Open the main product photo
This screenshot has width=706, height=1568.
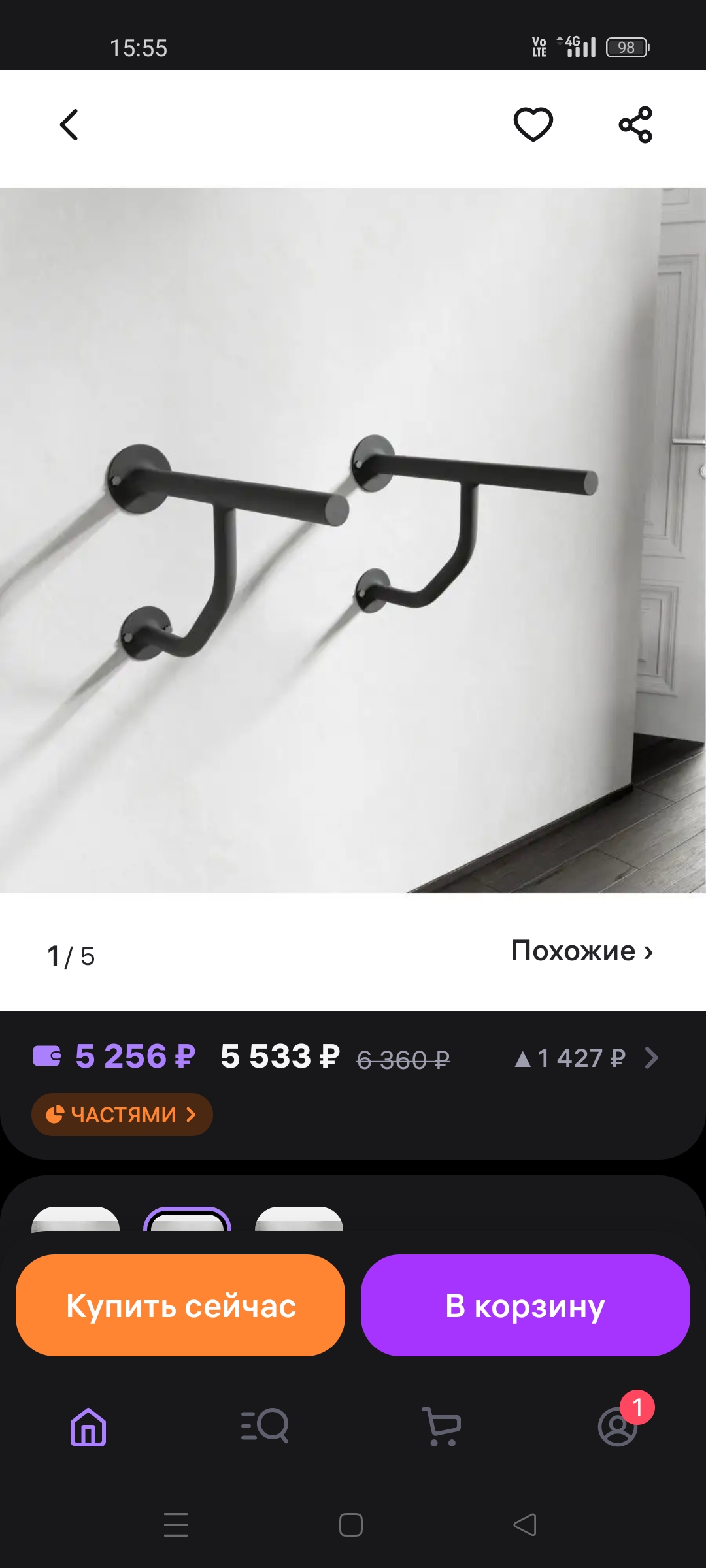[x=353, y=540]
